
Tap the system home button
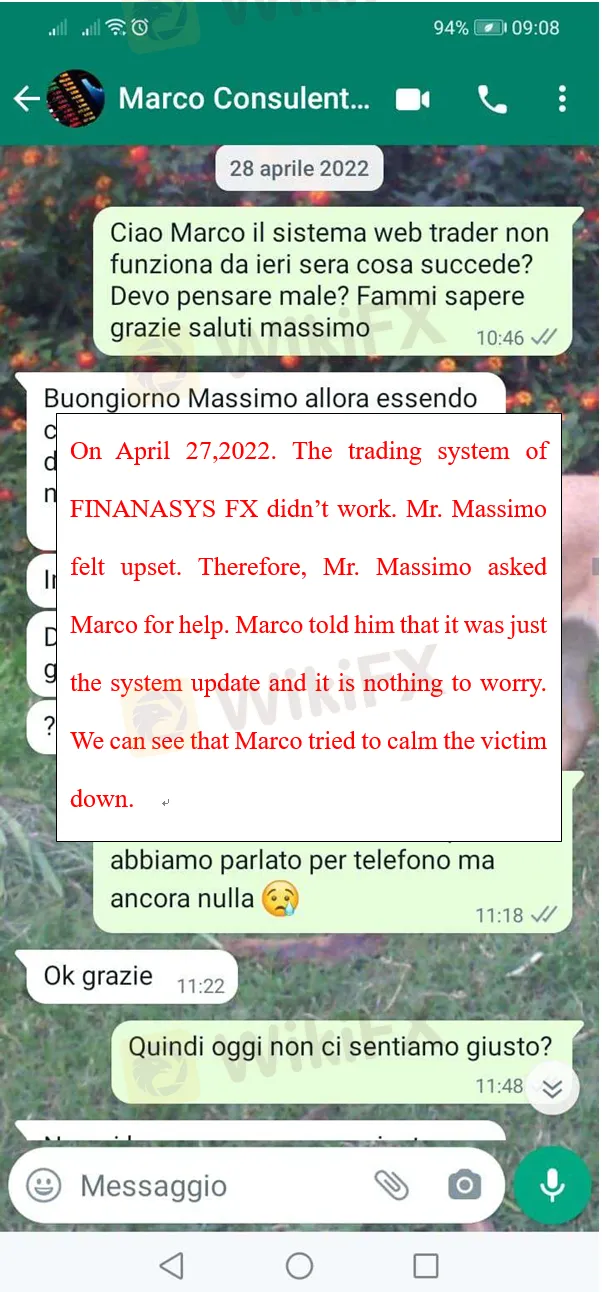tap(299, 1266)
